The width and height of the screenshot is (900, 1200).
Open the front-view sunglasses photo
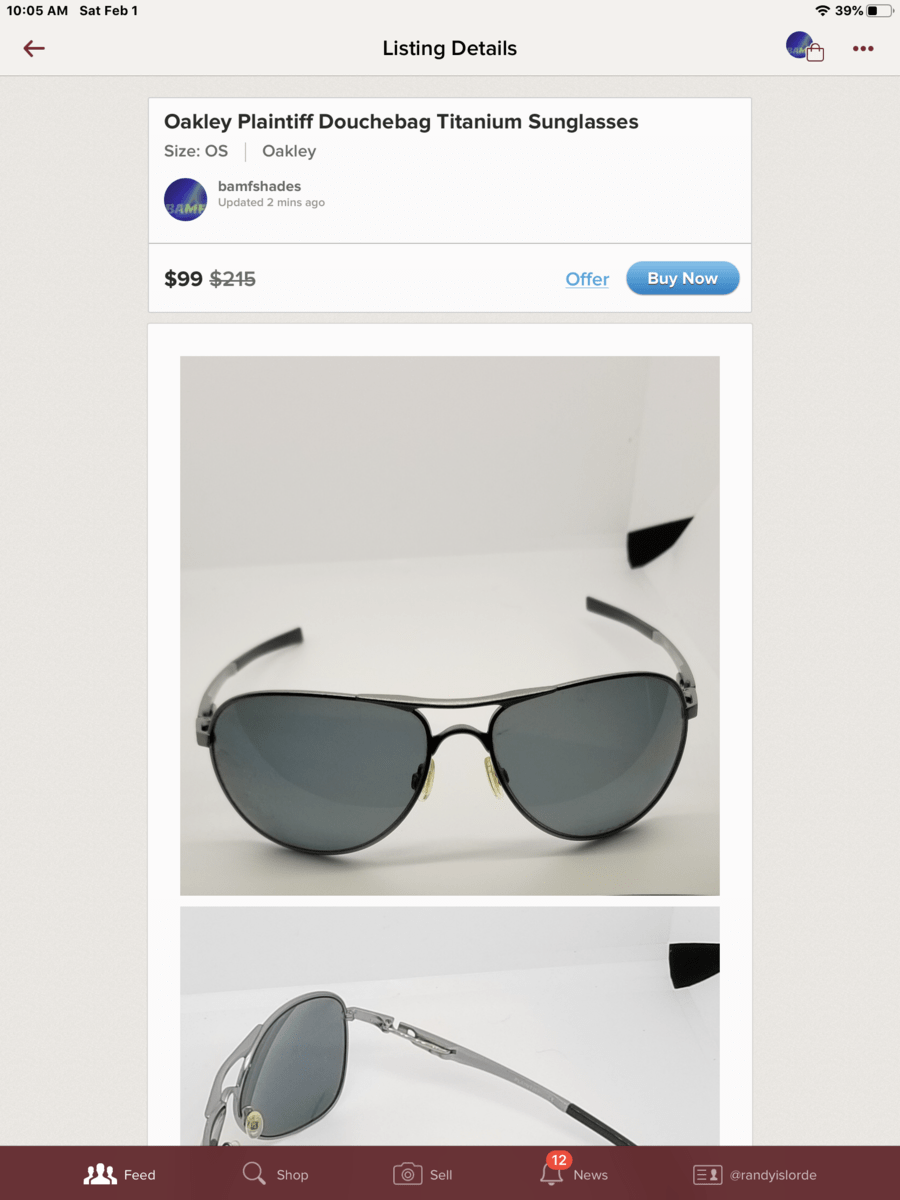click(449, 625)
